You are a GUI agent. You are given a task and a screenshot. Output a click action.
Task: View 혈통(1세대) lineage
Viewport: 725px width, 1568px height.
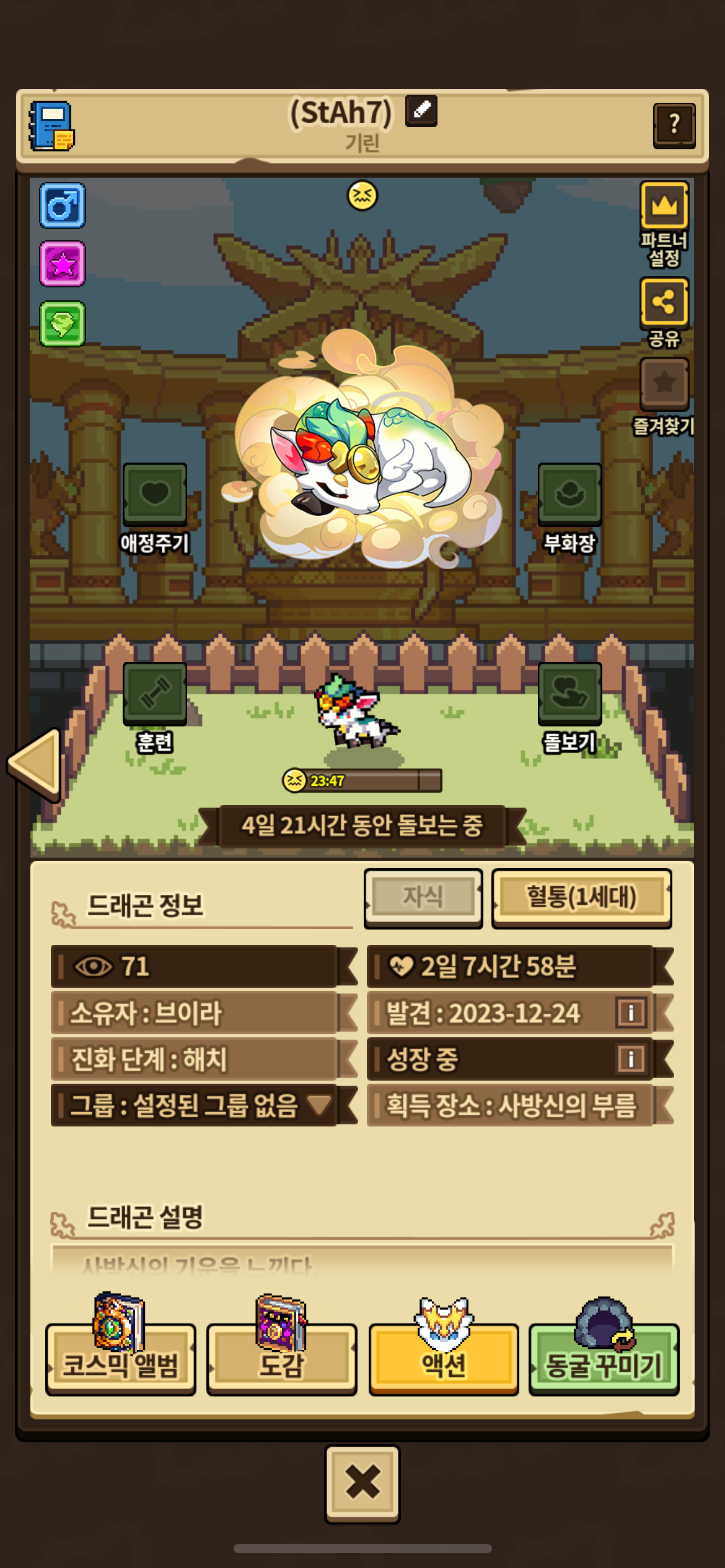click(x=581, y=898)
